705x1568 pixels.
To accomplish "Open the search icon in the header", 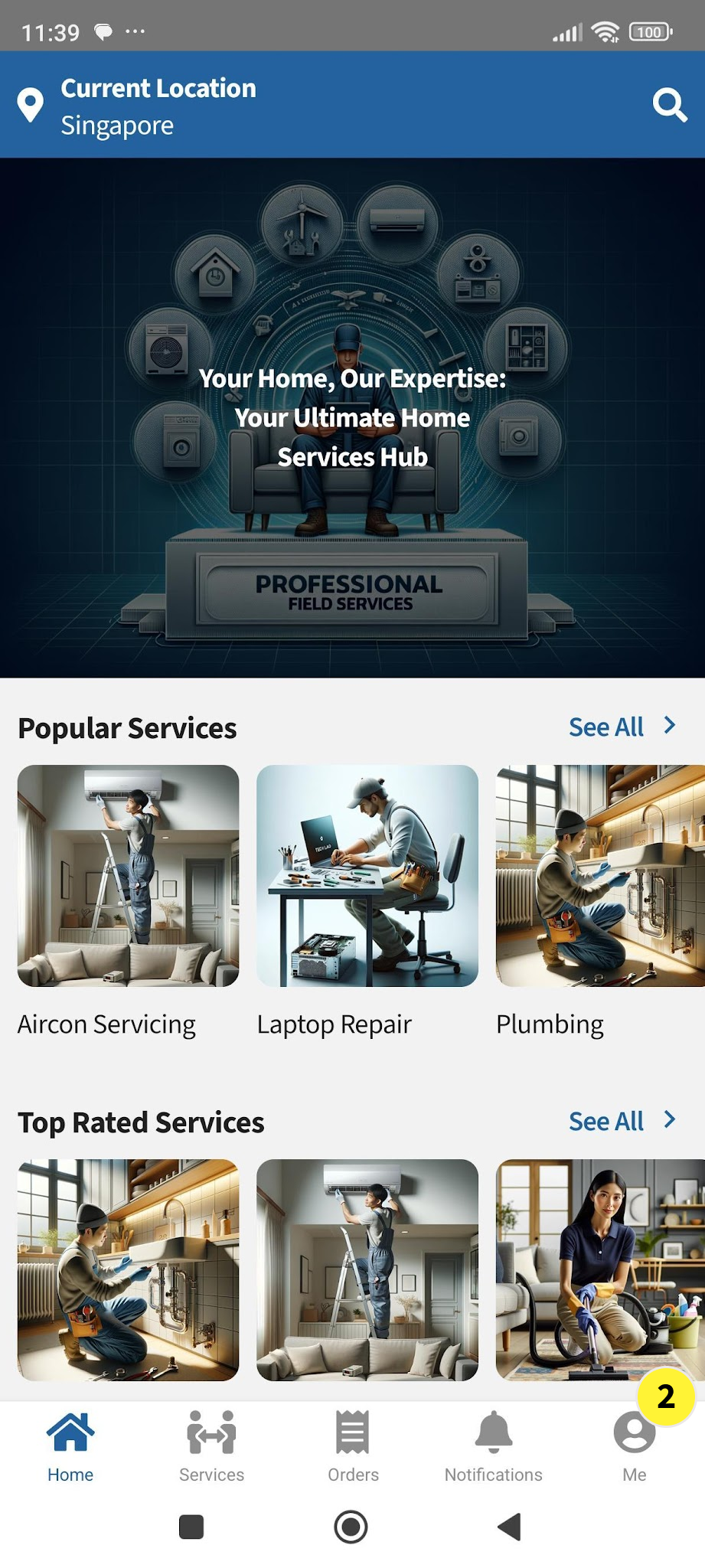I will pyautogui.click(x=669, y=105).
